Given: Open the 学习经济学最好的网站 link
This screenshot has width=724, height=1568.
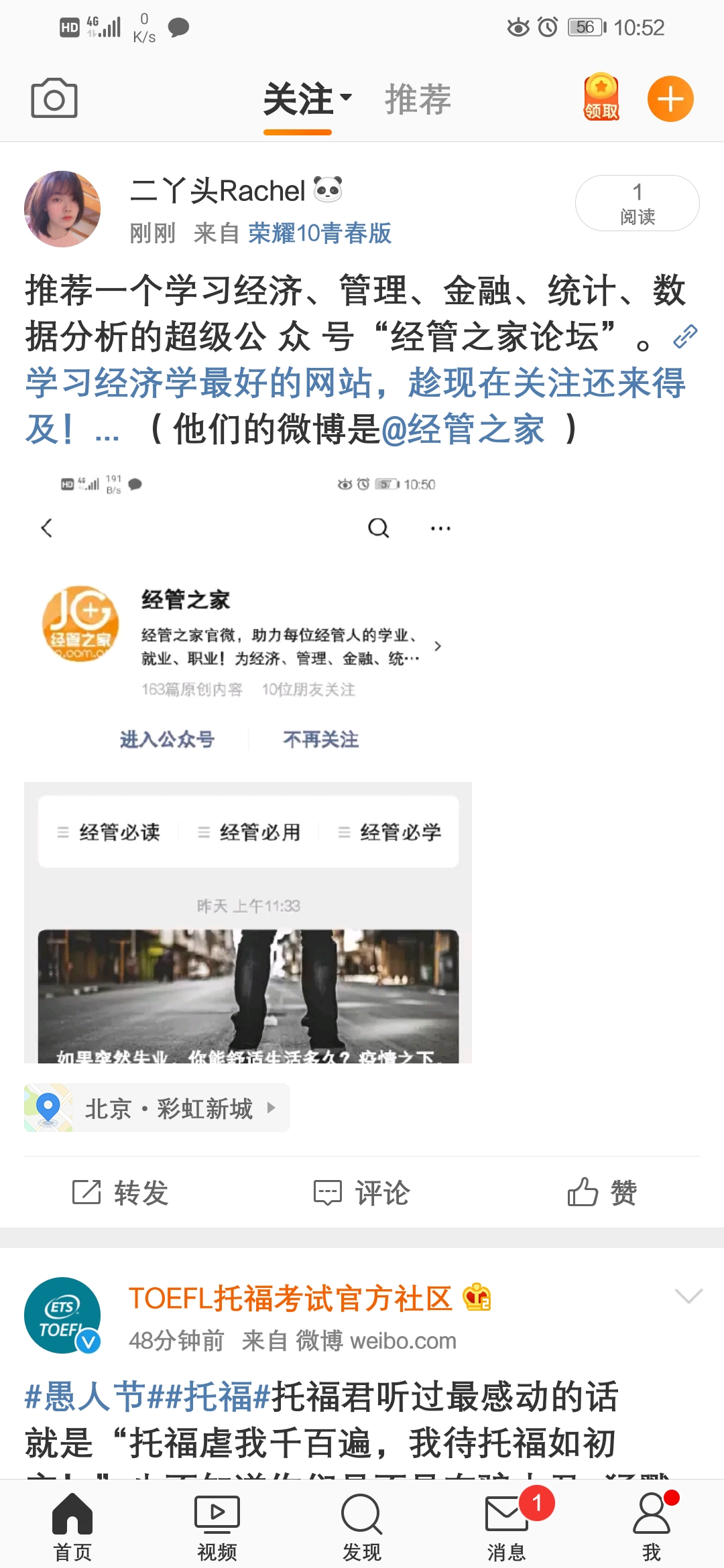Looking at the screenshot, I should 355,383.
